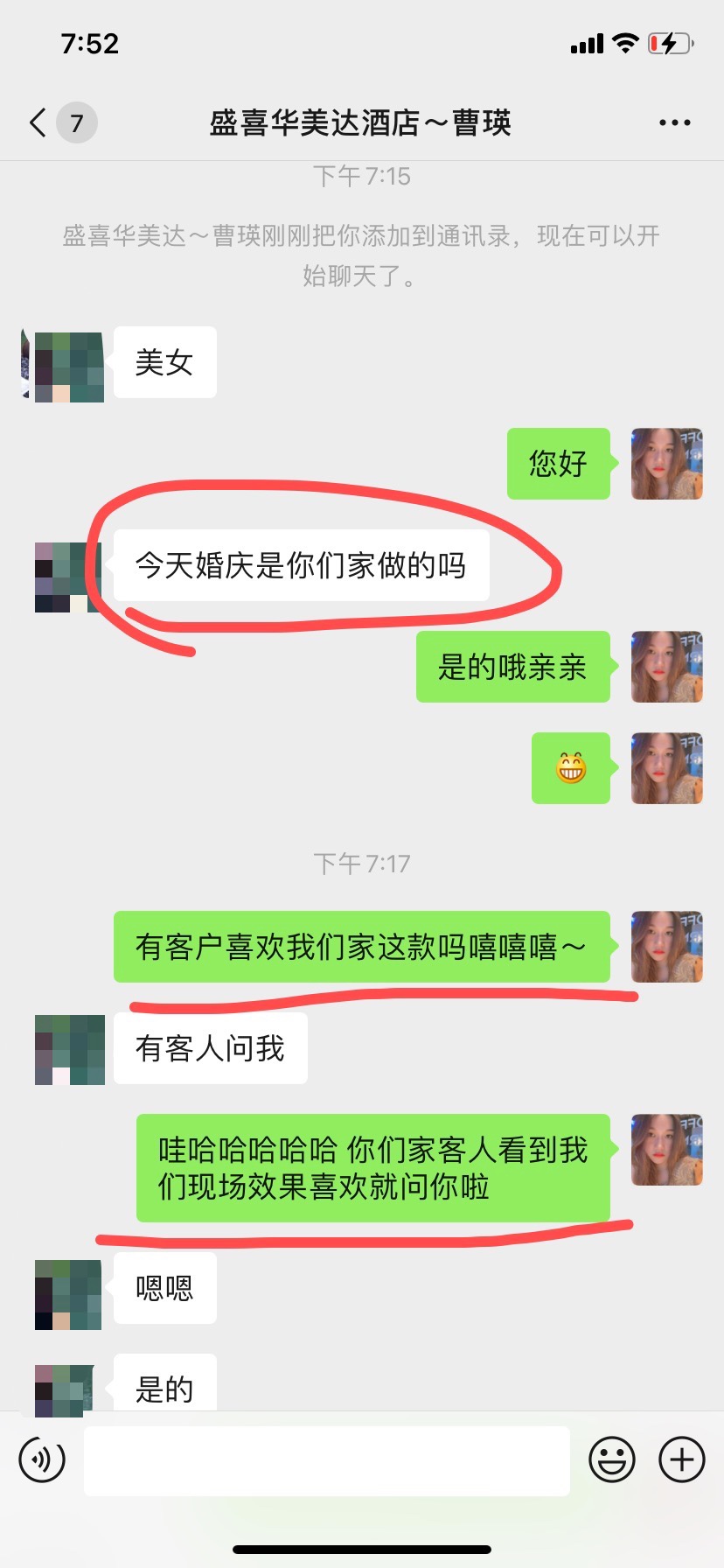Open contact avatar beside 美女 message
The image size is (724, 1568).
tap(68, 367)
